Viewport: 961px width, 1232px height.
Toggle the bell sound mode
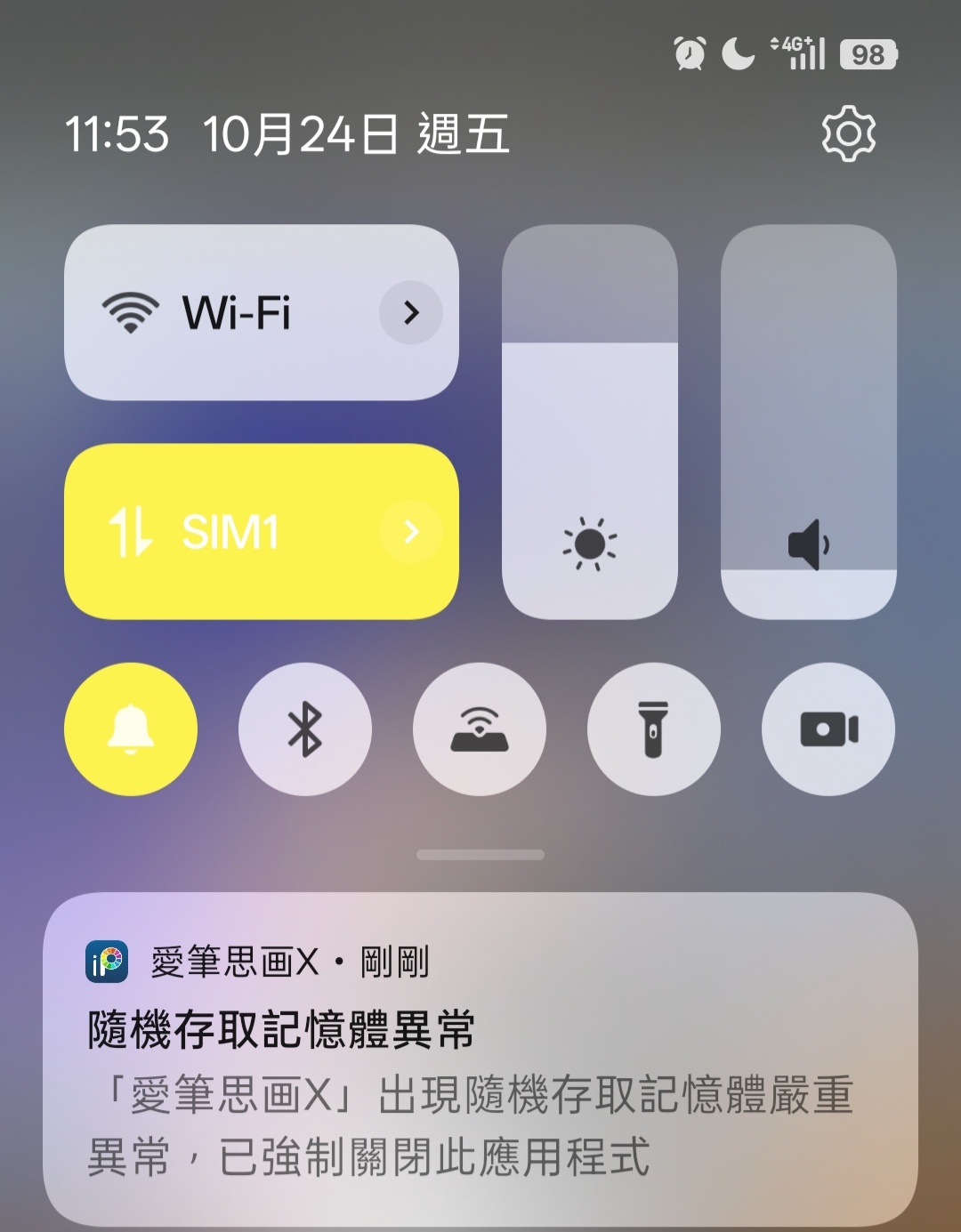[131, 729]
